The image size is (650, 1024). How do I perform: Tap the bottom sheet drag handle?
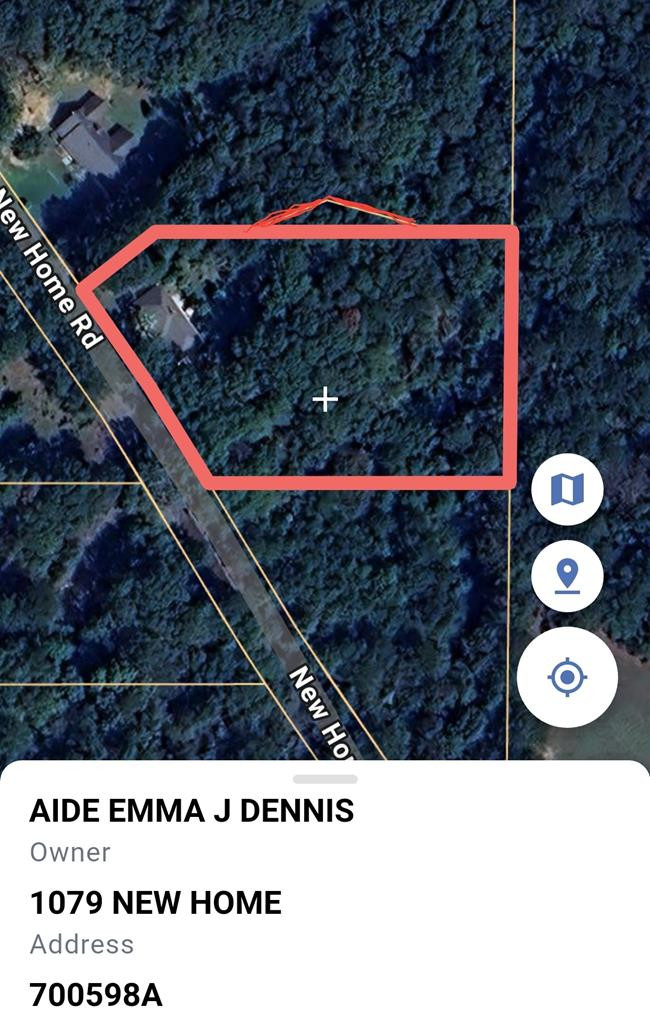click(x=325, y=779)
